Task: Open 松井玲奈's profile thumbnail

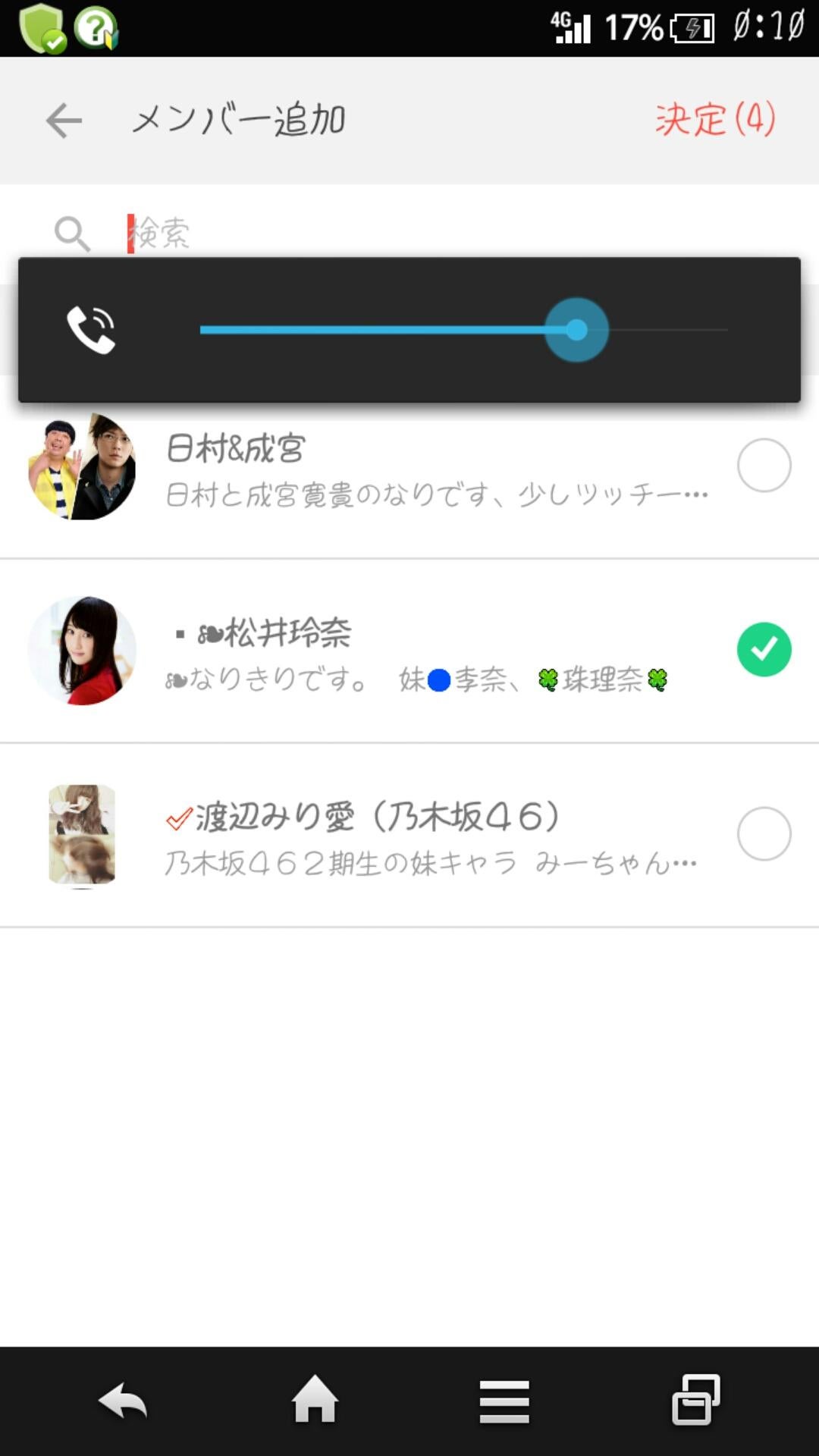Action: coord(83,649)
